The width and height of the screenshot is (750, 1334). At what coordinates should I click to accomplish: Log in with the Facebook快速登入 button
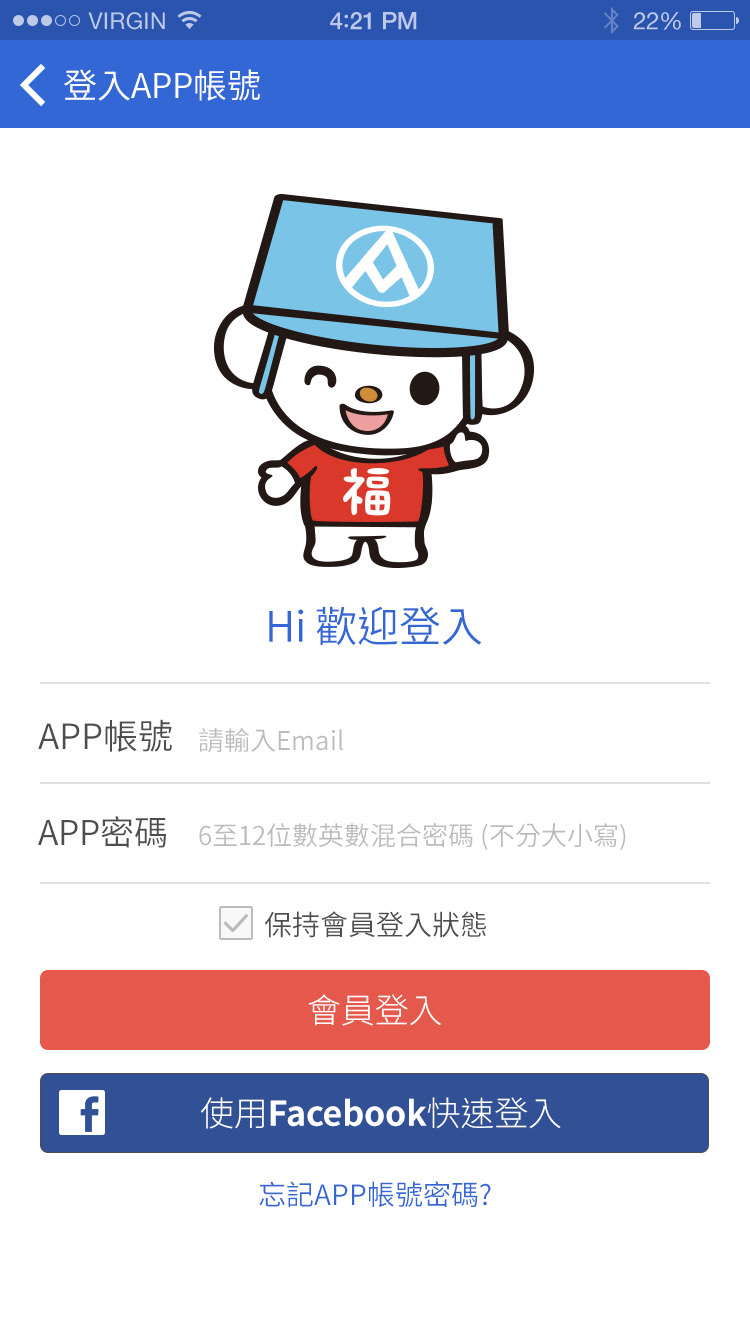375,1113
